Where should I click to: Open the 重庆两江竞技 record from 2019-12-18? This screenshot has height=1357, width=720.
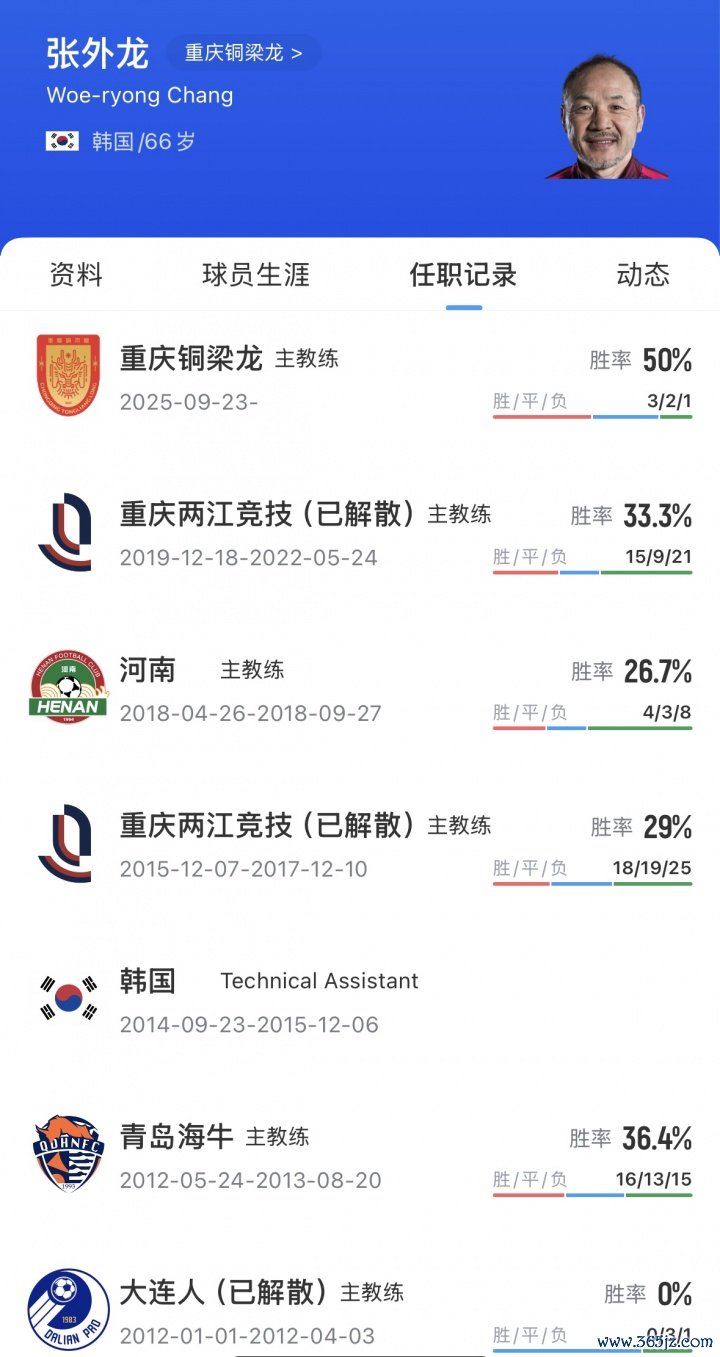[360, 534]
